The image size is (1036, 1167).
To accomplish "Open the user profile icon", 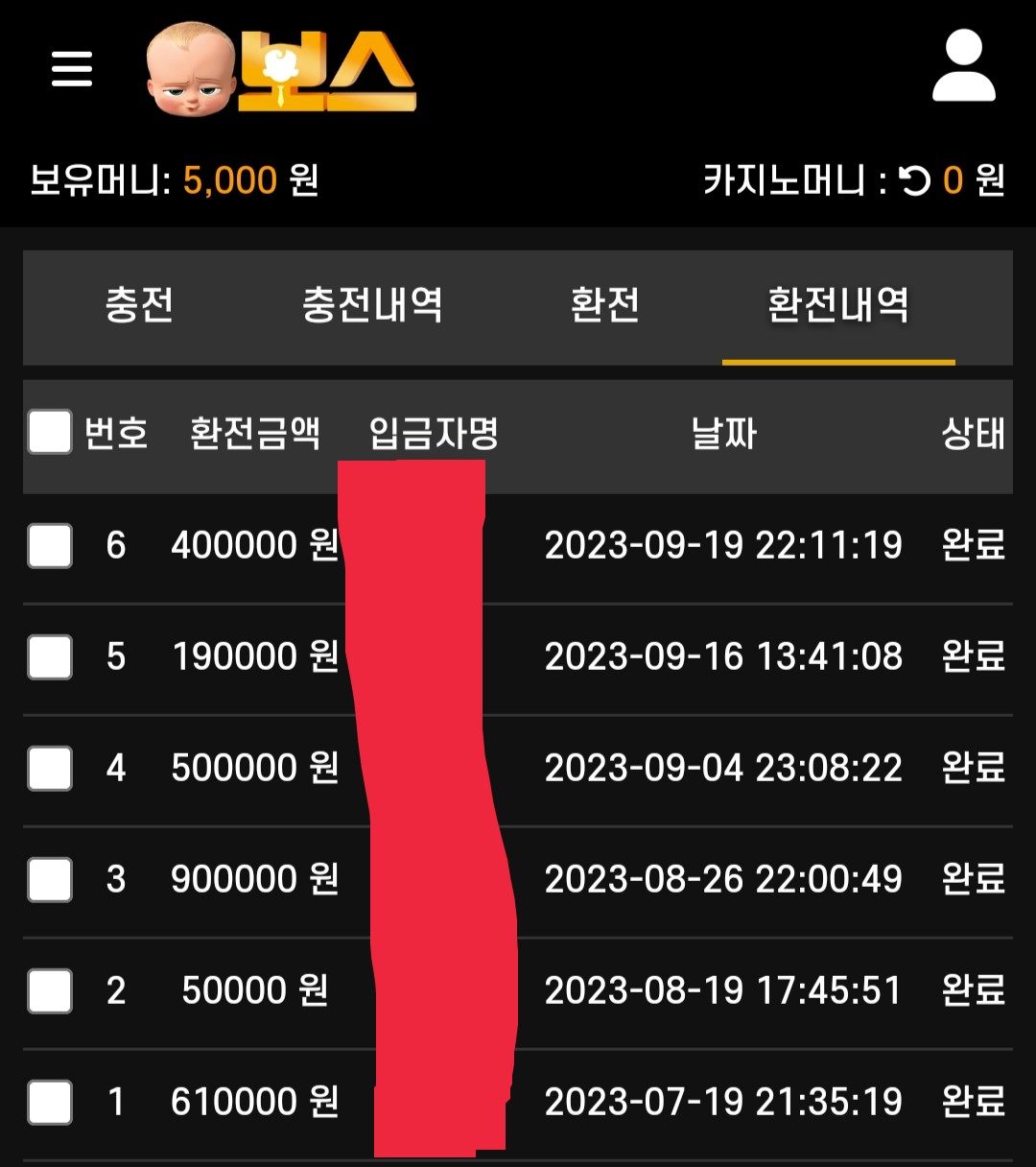I will (963, 65).
